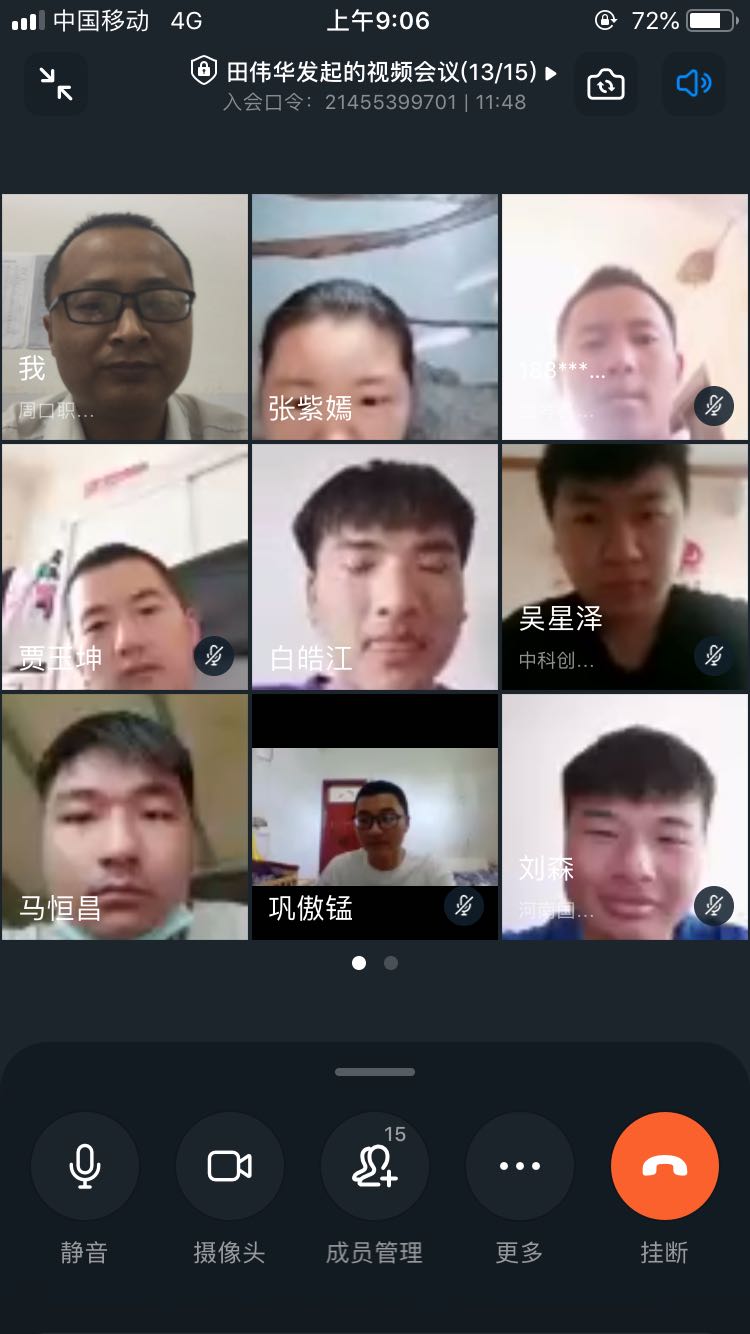
Task: Select 贾玉坤's video tile
Action: tap(125, 567)
